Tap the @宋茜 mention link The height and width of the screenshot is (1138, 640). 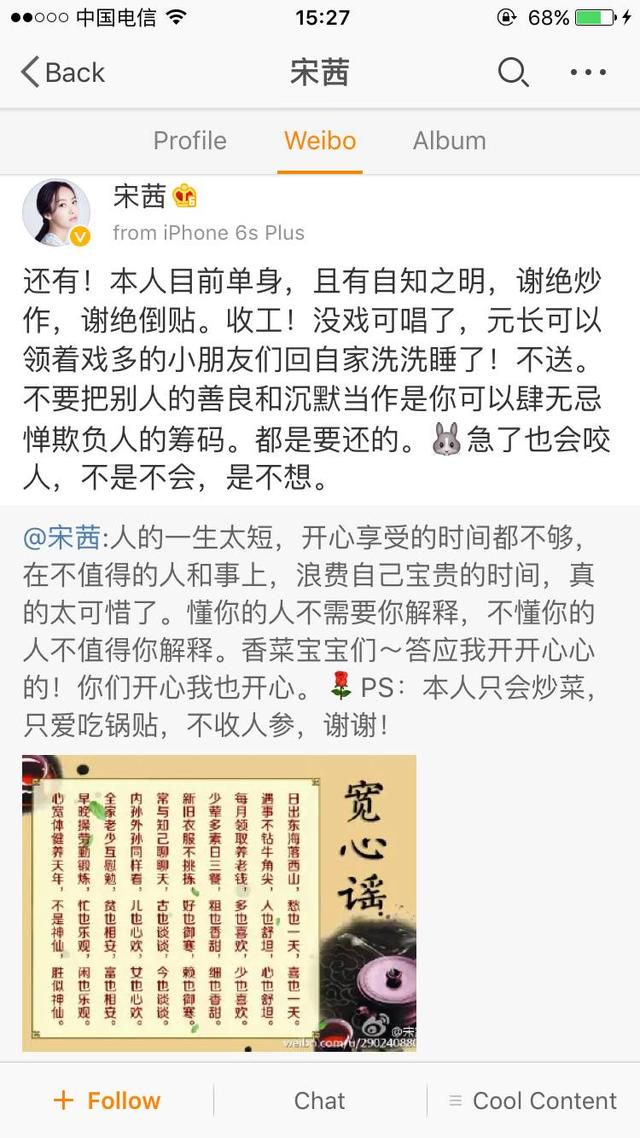coord(60,537)
